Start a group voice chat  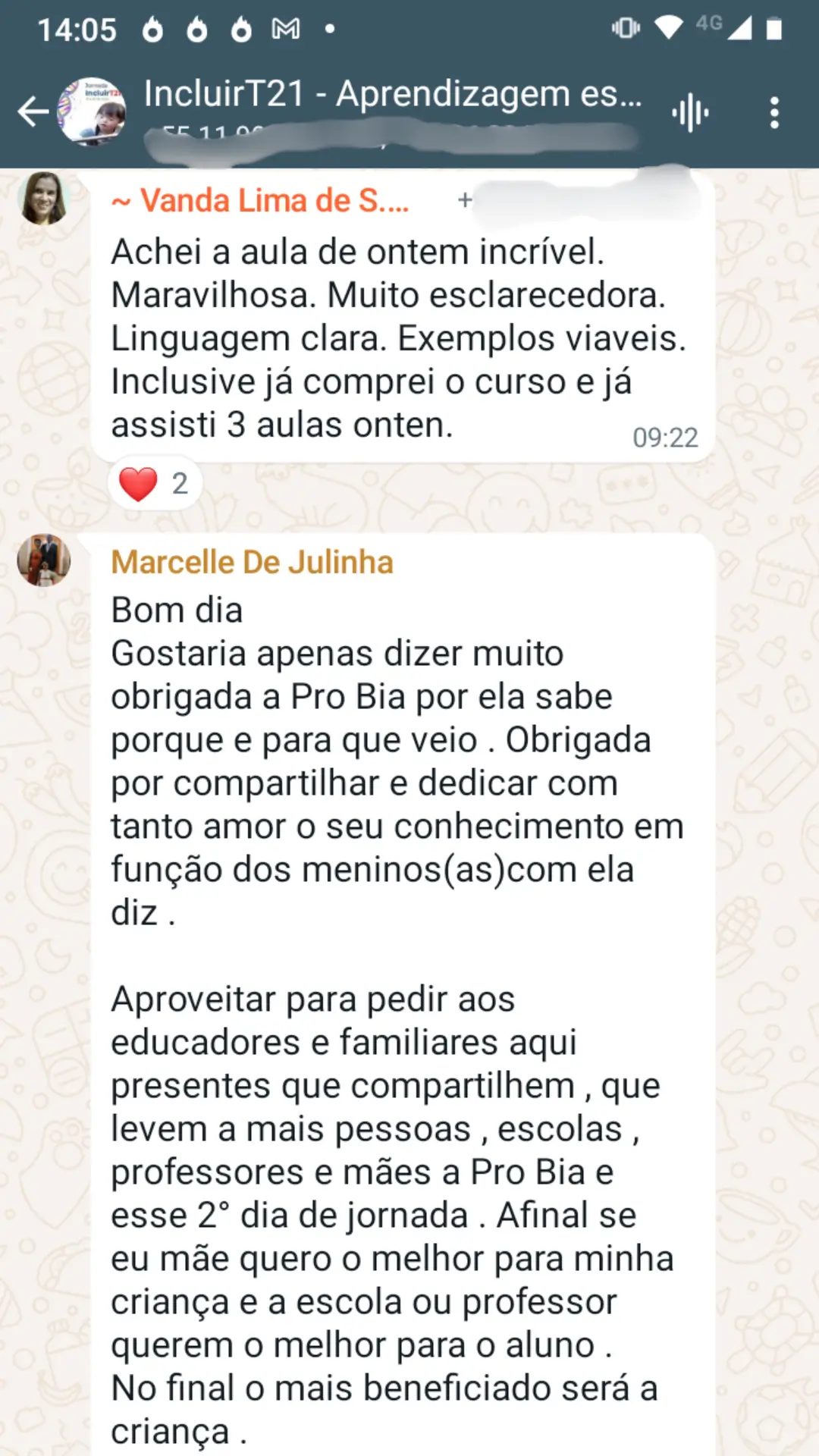click(689, 113)
